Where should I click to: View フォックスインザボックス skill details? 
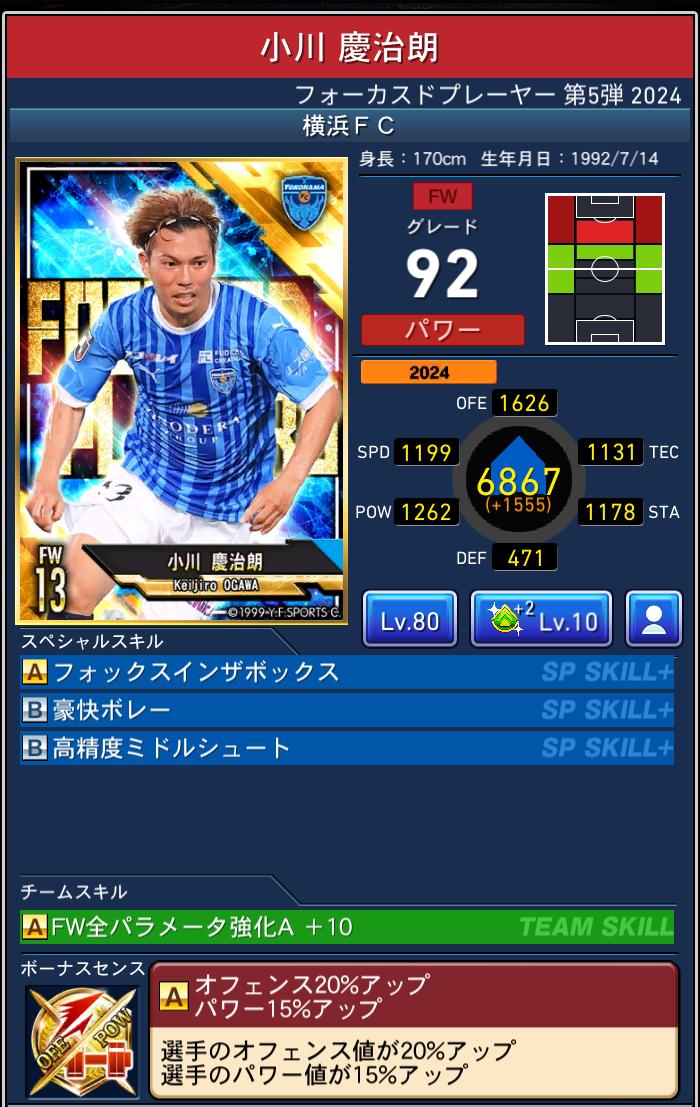tap(346, 672)
